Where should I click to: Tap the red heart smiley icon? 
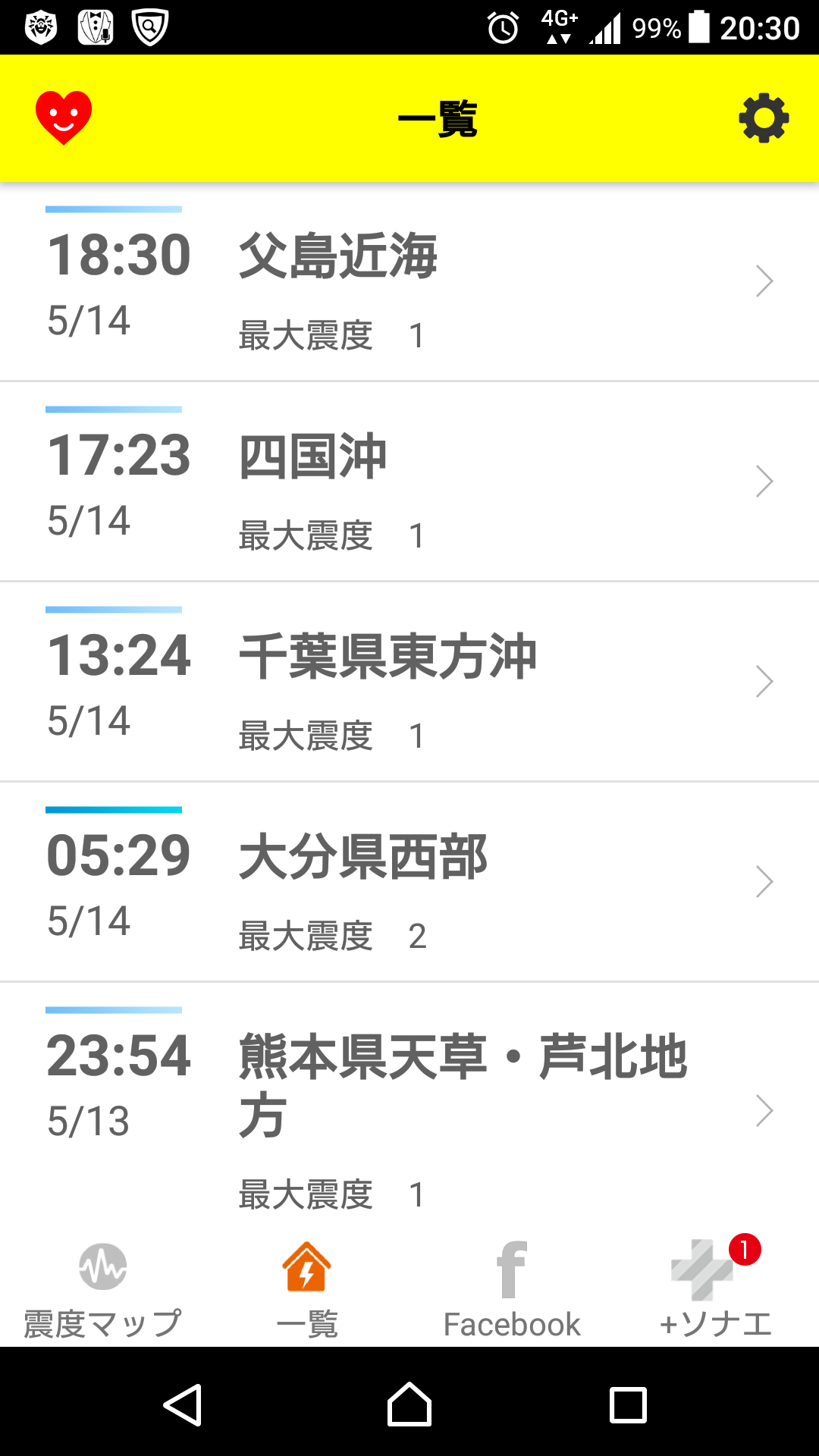click(64, 118)
